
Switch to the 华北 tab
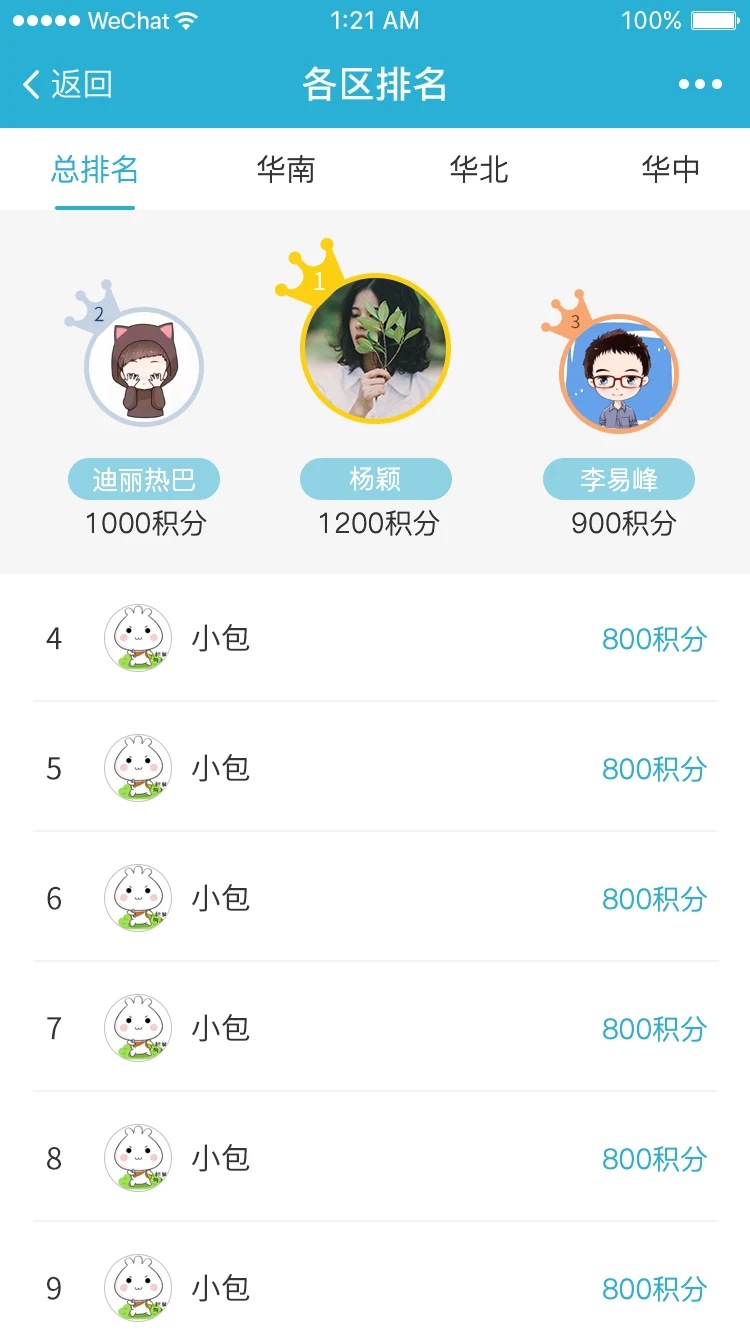click(x=479, y=169)
